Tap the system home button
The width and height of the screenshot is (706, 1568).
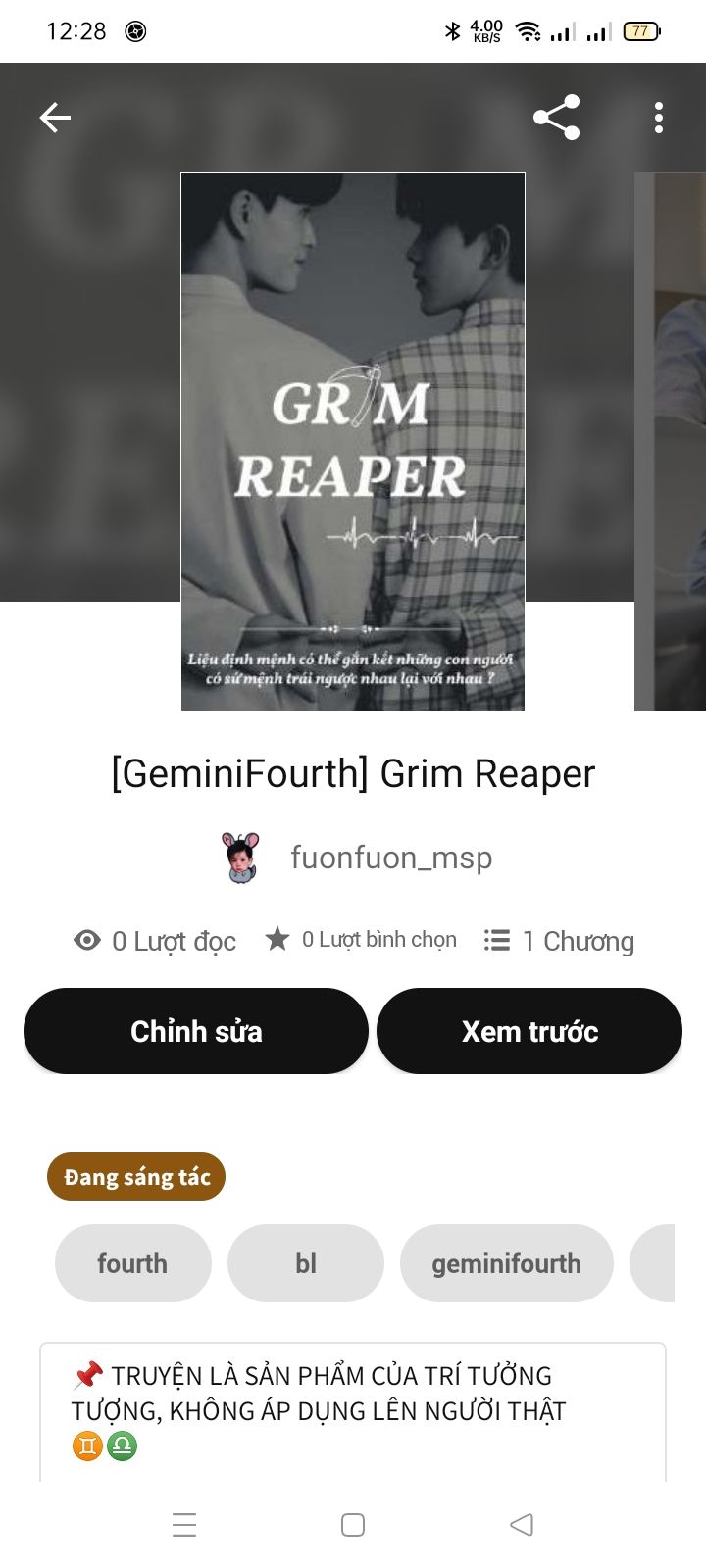tap(353, 1525)
